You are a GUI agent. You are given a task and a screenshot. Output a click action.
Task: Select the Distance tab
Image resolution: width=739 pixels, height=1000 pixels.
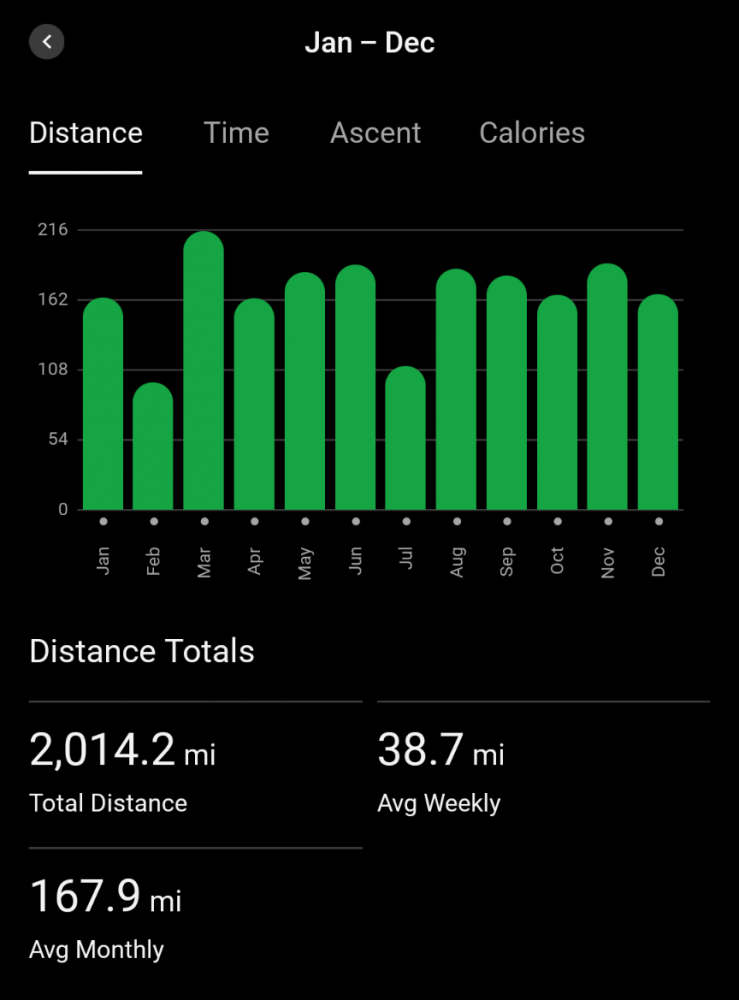tap(86, 133)
